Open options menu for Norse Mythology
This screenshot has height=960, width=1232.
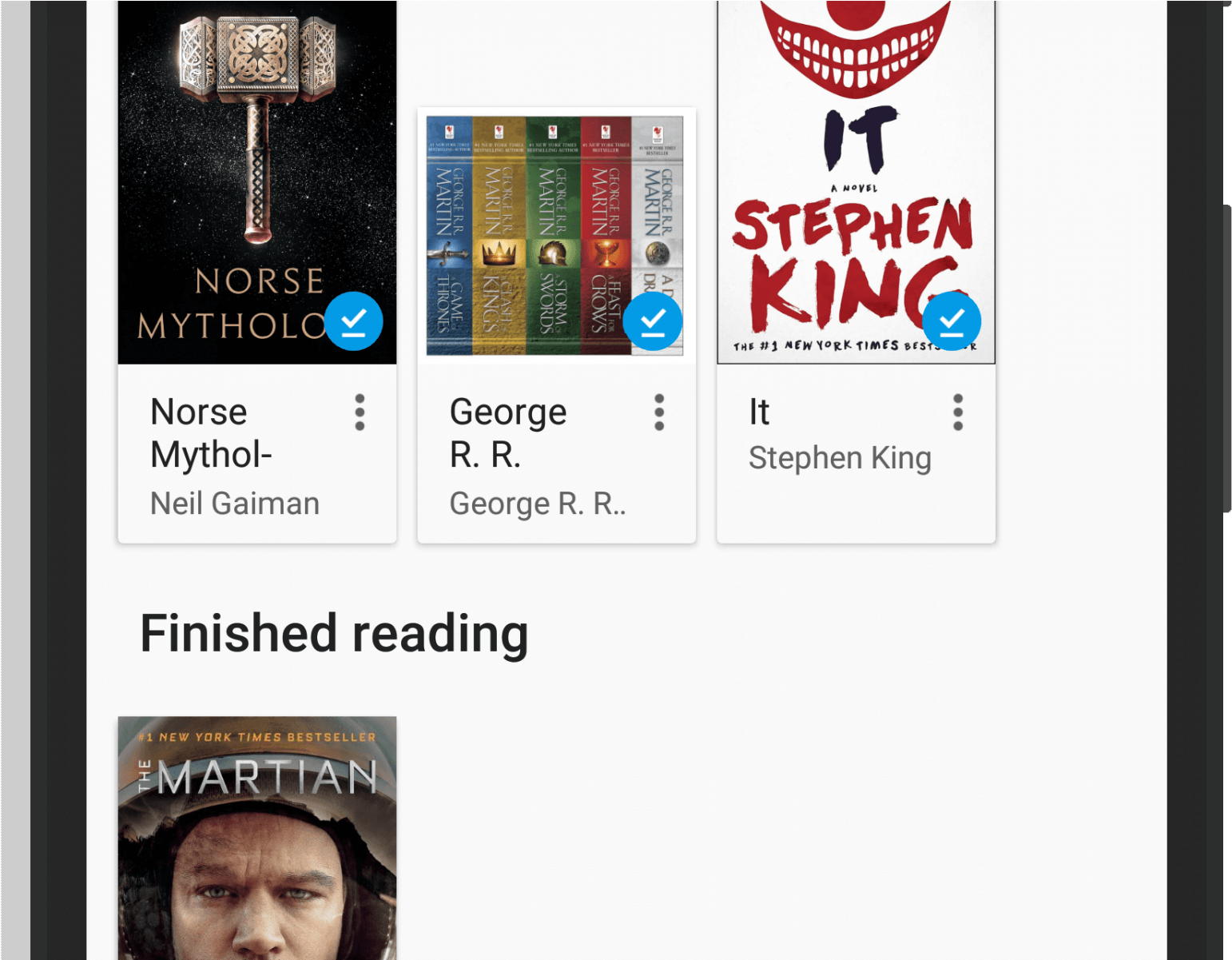[360, 412]
